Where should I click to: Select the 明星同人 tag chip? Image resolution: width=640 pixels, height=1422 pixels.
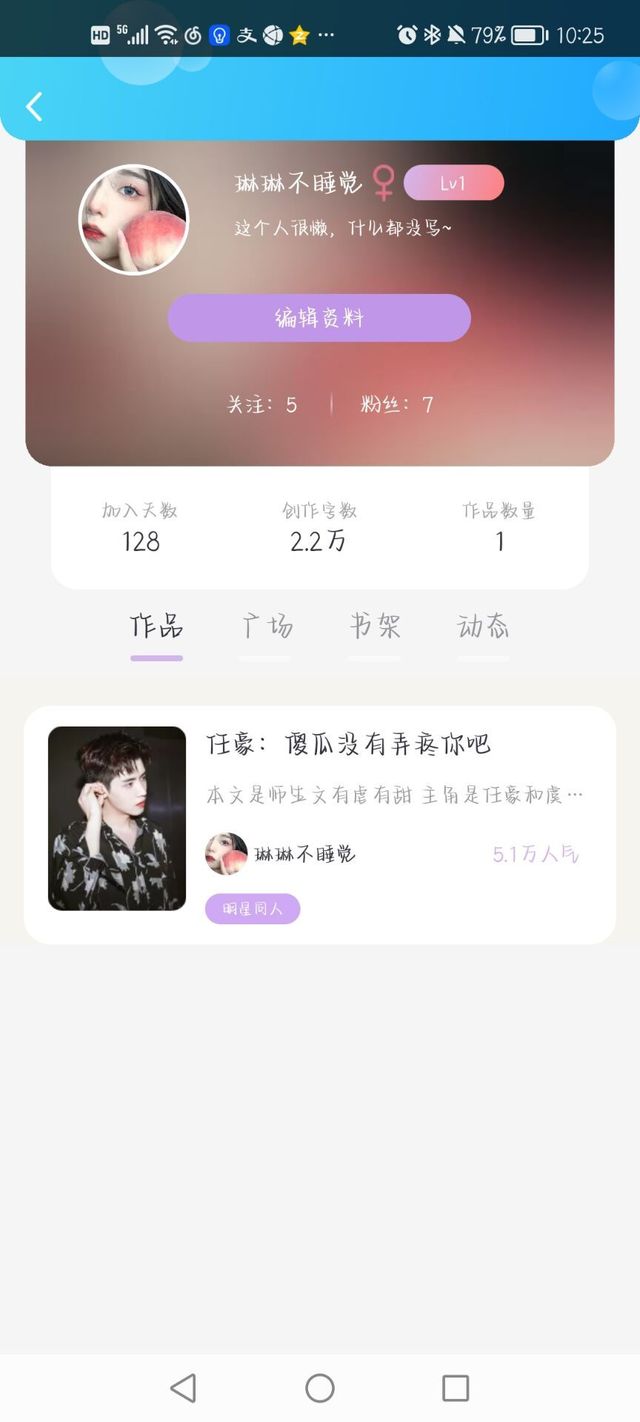pos(252,909)
